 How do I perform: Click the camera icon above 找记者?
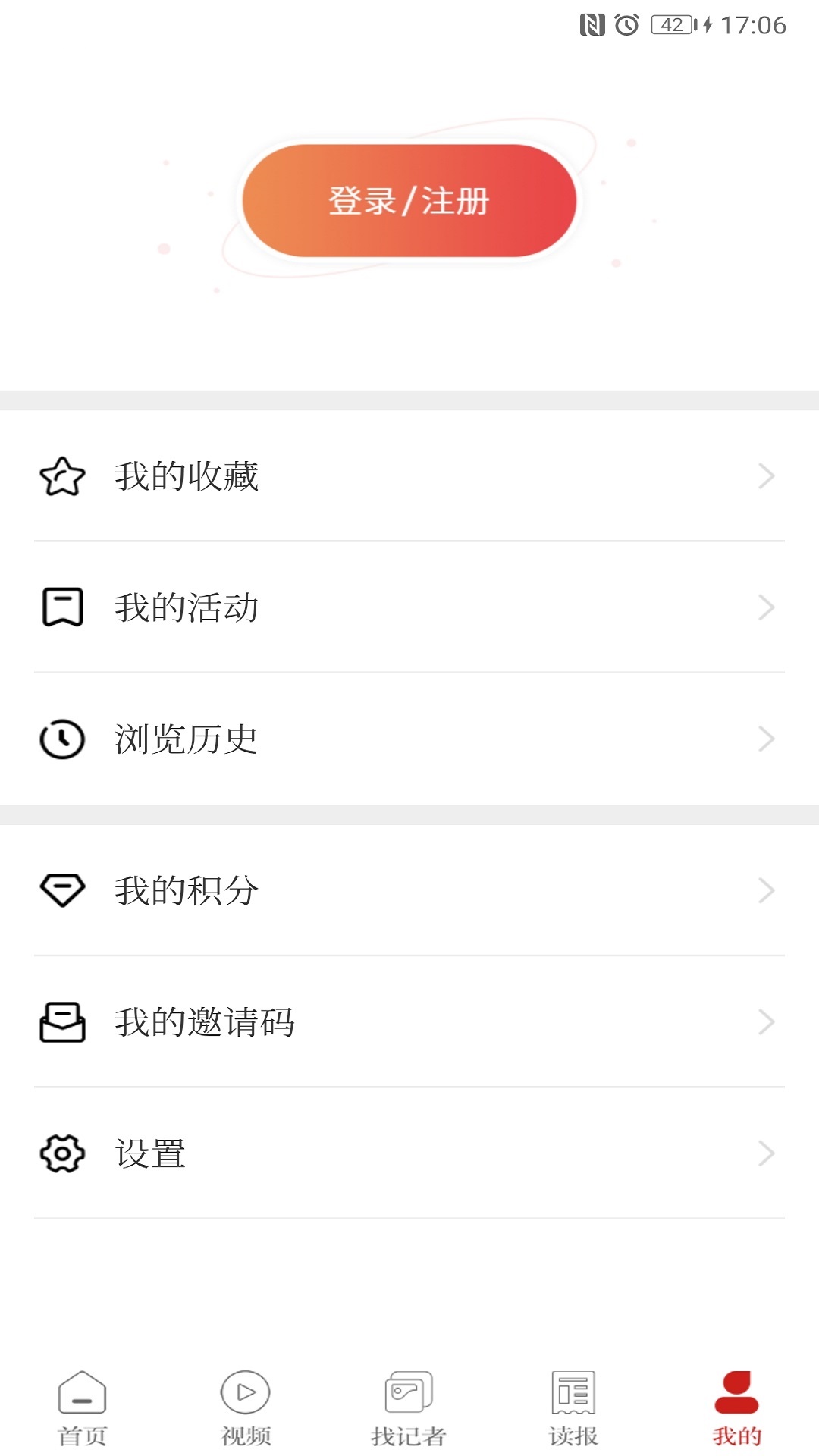pos(408,1394)
